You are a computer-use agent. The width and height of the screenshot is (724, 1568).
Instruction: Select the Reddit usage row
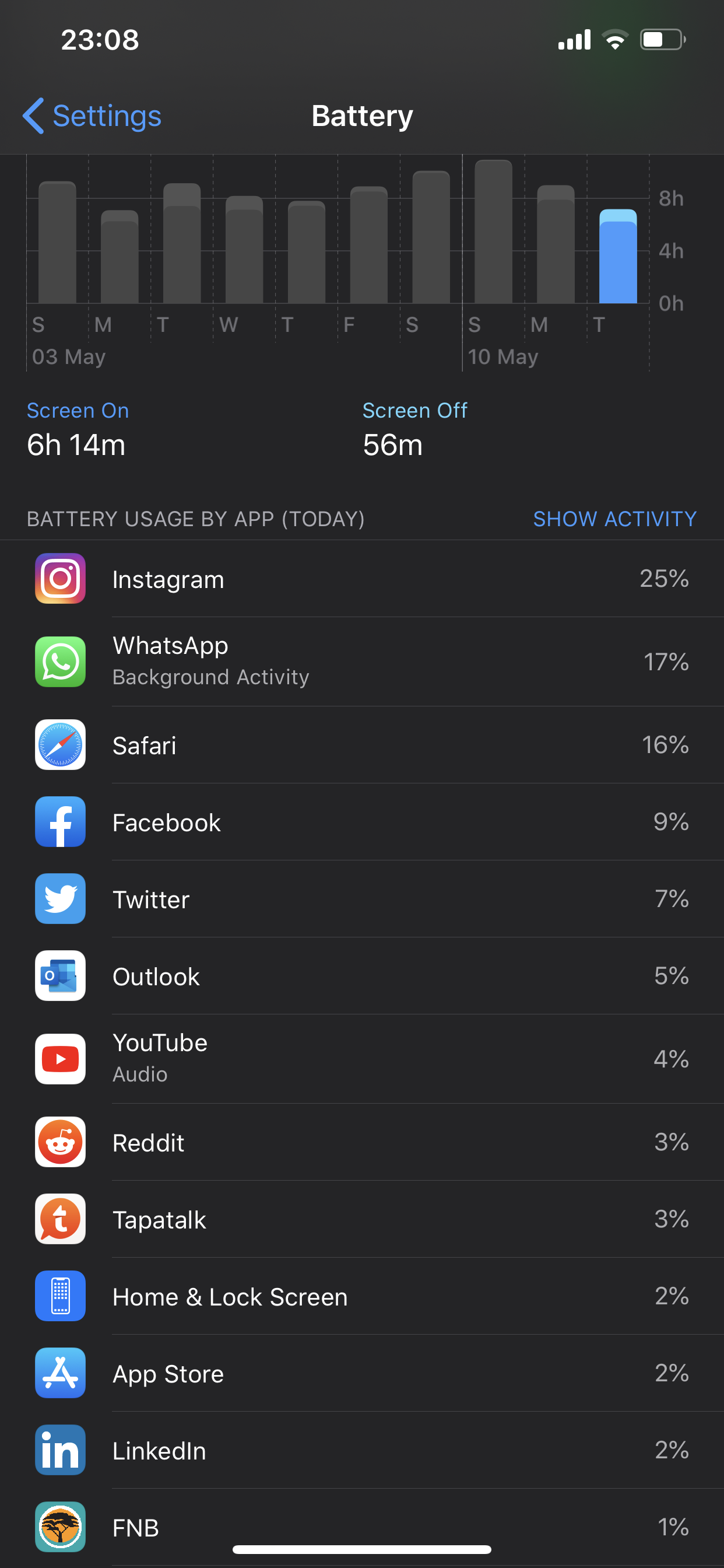point(362,1142)
